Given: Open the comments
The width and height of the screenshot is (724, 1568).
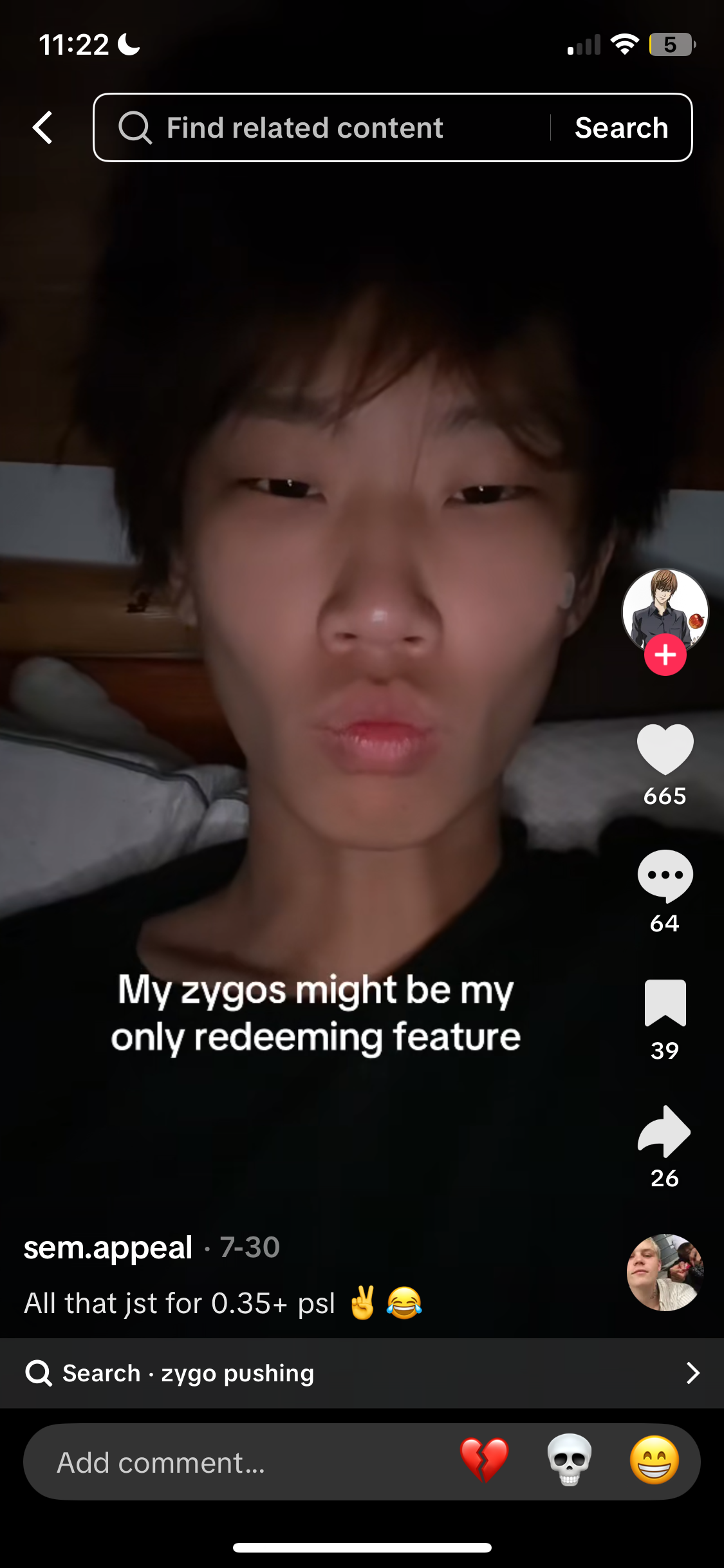Looking at the screenshot, I should 665,876.
